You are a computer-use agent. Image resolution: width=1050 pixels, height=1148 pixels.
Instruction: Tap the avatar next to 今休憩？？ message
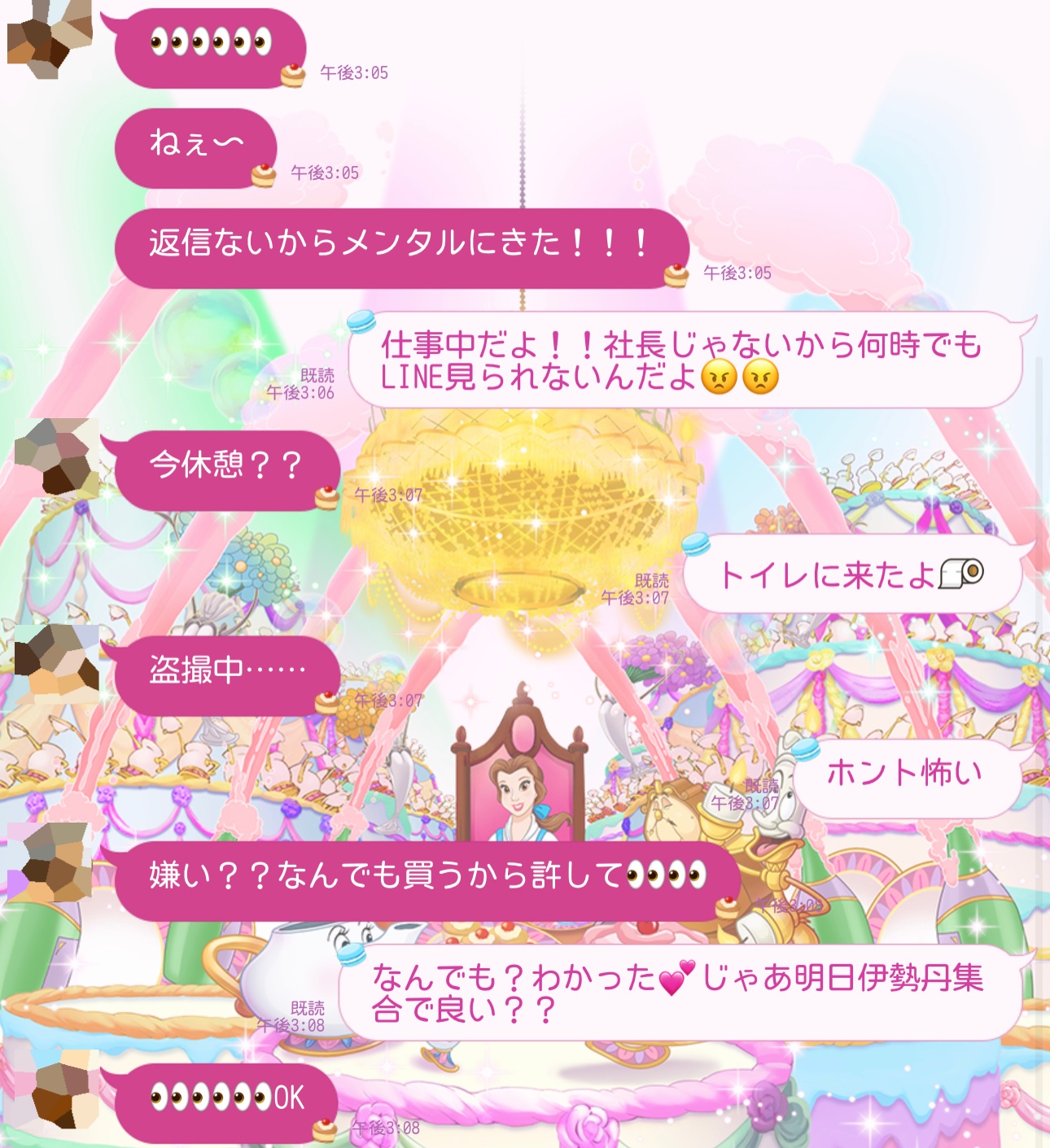[57, 458]
